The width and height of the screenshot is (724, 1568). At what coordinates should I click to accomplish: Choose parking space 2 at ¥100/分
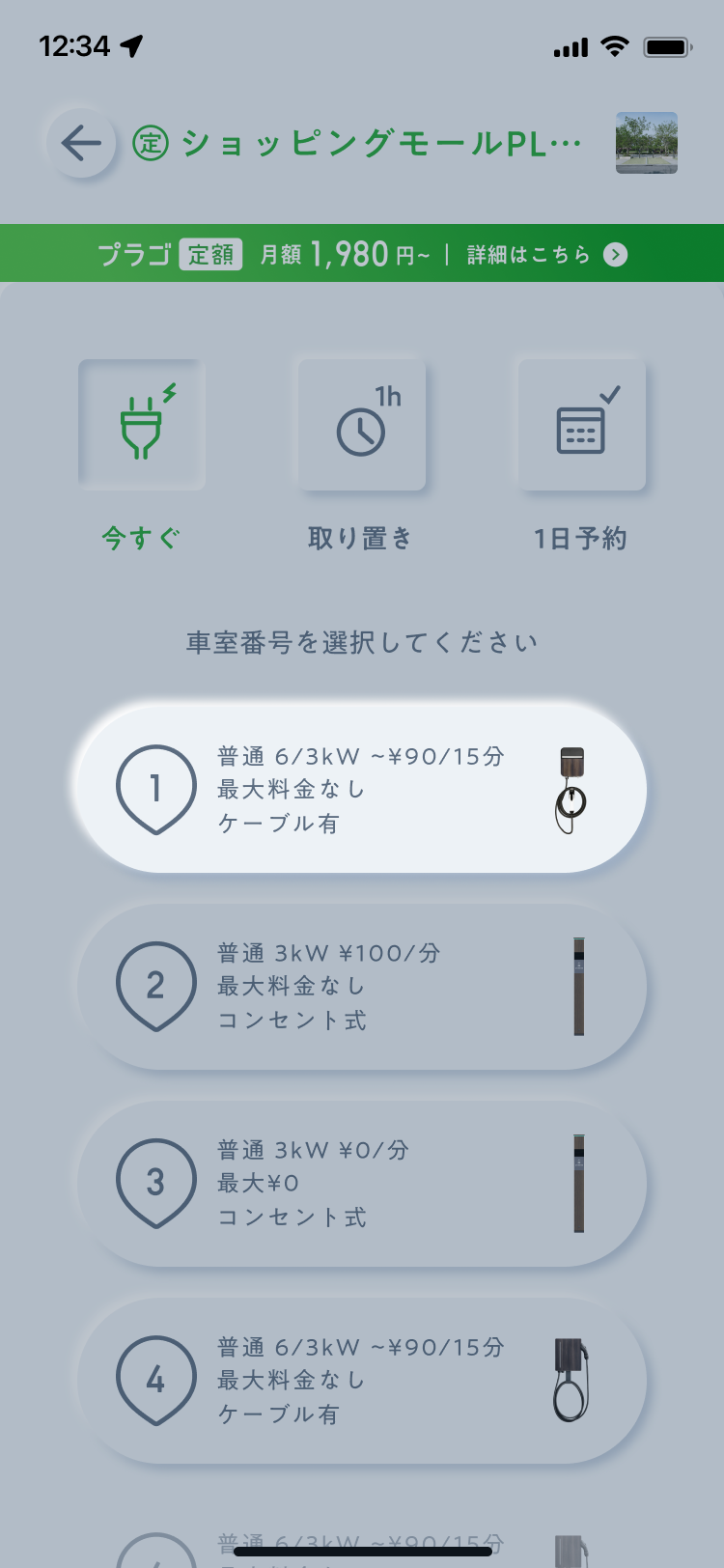pos(362,987)
